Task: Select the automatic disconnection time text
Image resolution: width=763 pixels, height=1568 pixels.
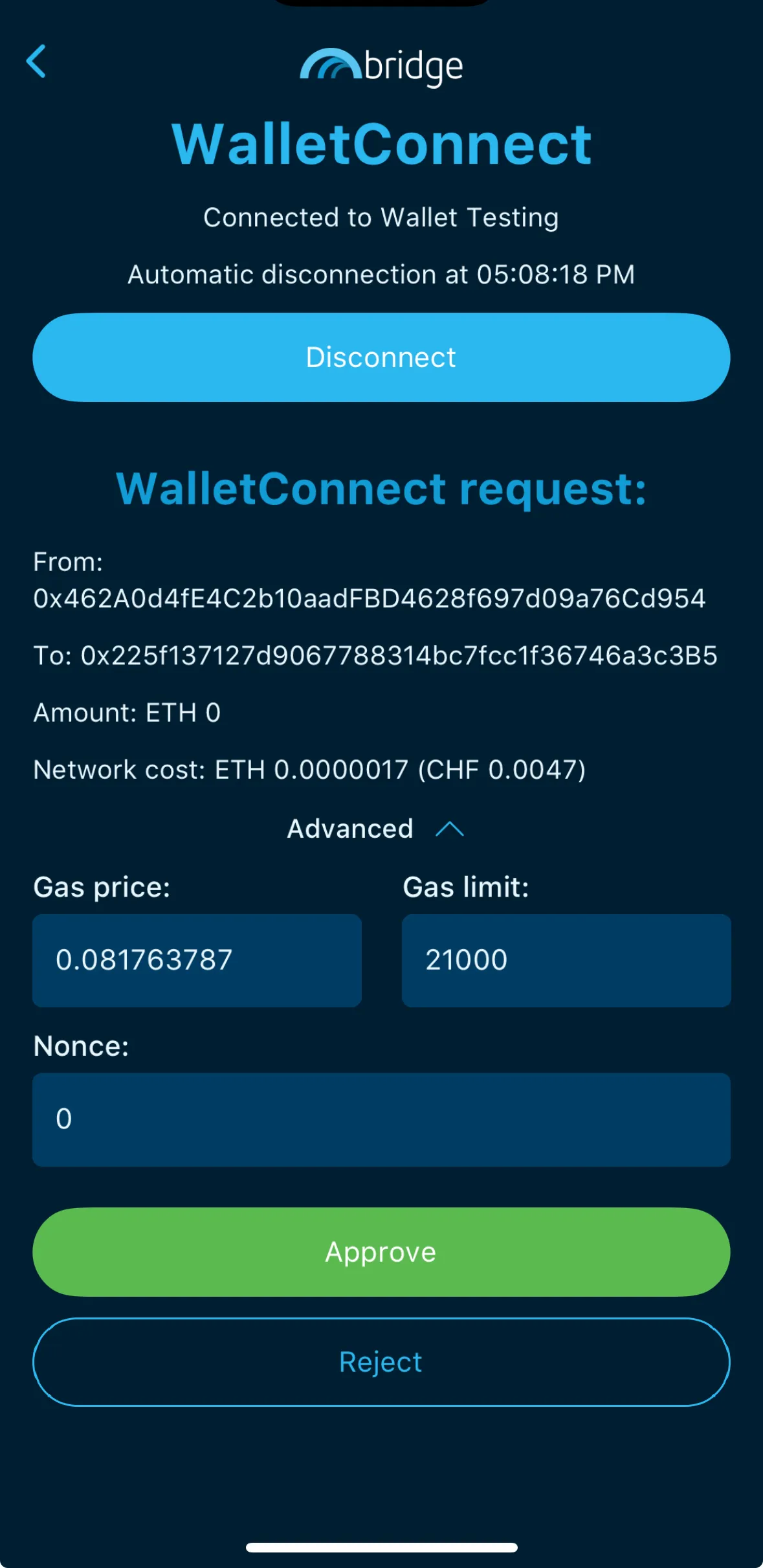Action: point(381,274)
